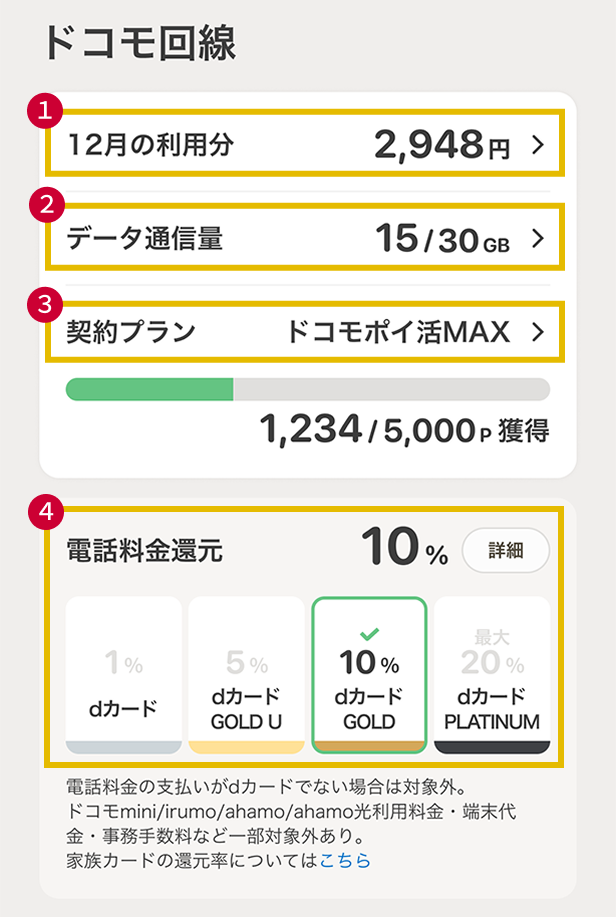Tap the 詳細 button for 電話料金還元
The image size is (616, 920).
[506, 550]
